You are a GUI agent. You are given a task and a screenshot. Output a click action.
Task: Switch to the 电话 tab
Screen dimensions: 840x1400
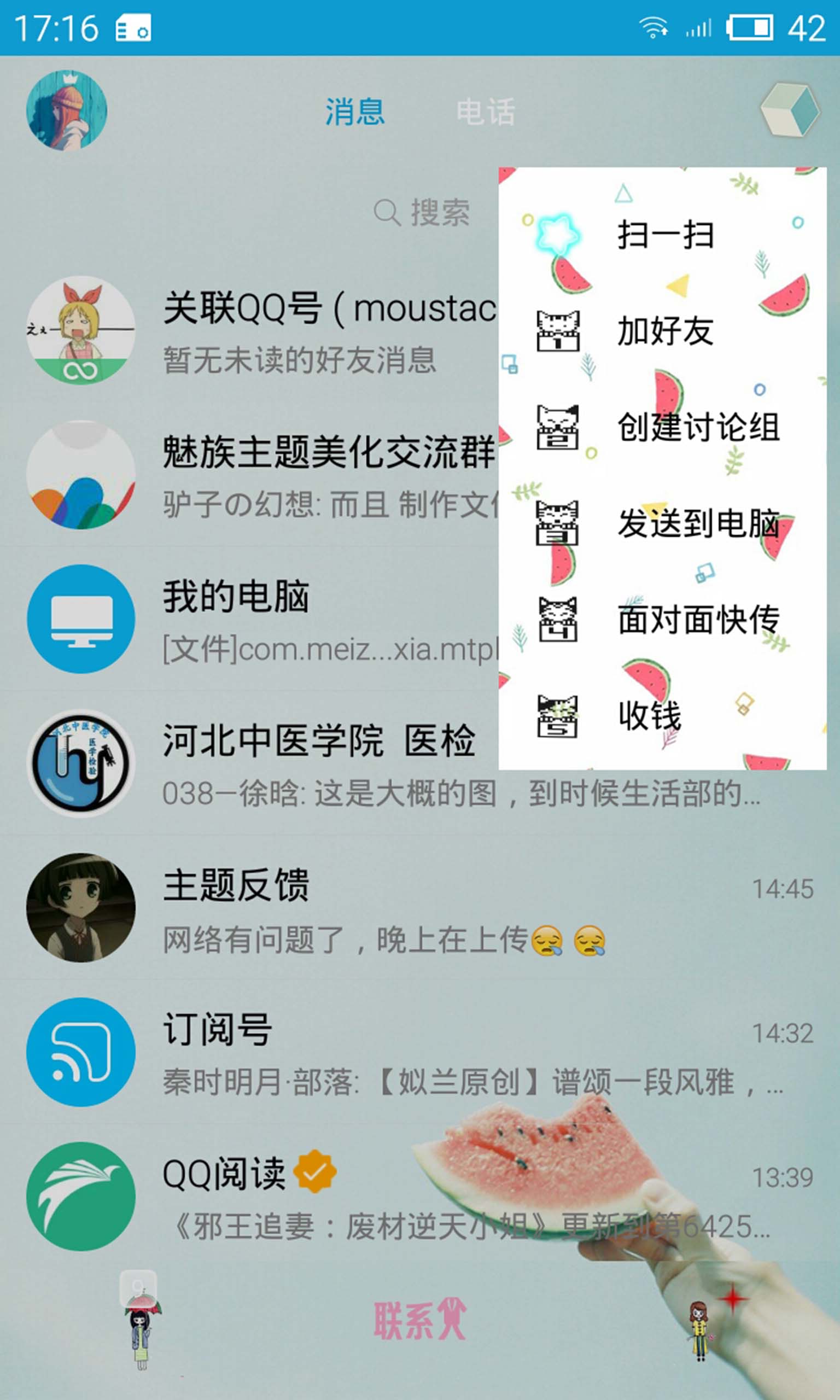tap(486, 112)
